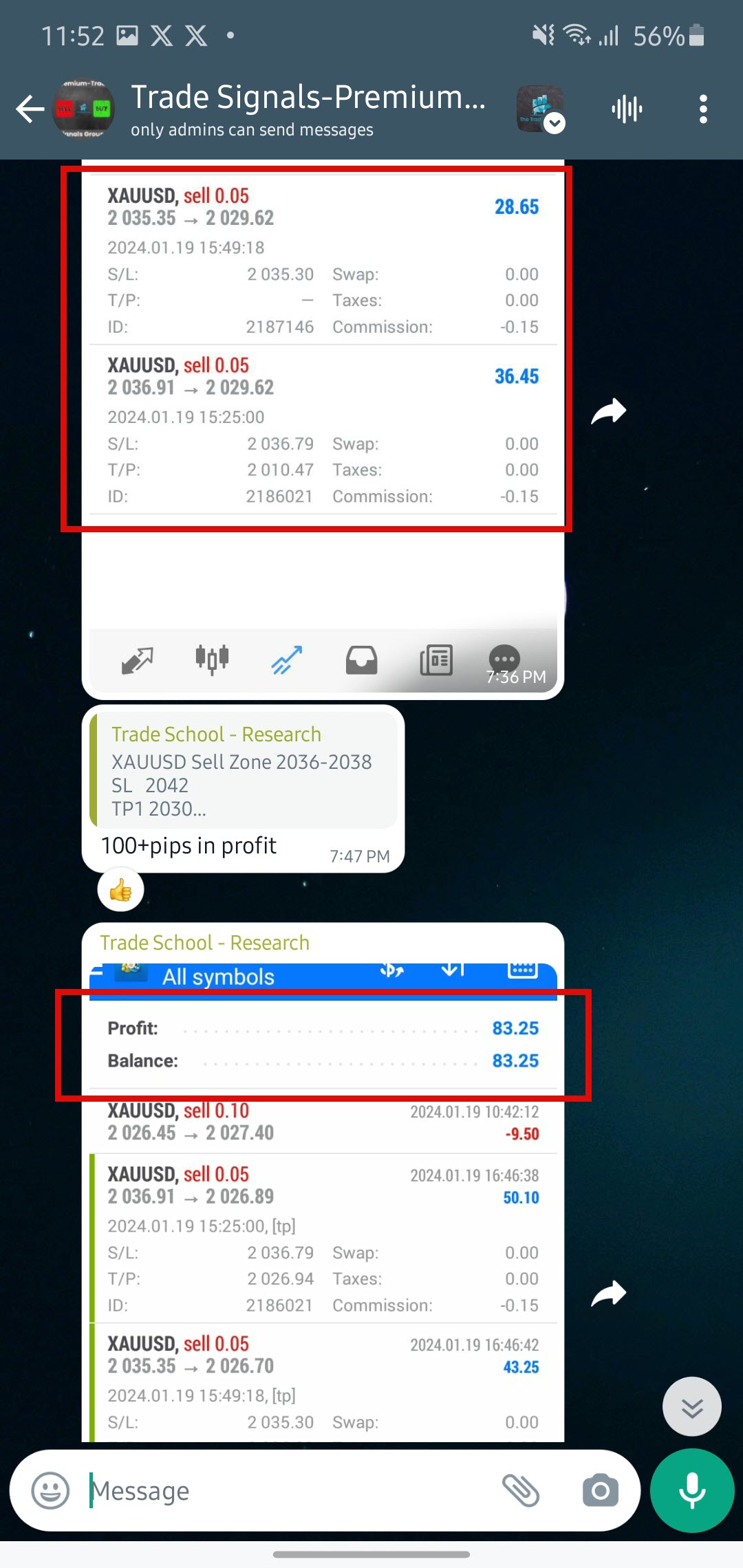Open the camera from the message bar
This screenshot has height=1568, width=743.
coord(600,1490)
